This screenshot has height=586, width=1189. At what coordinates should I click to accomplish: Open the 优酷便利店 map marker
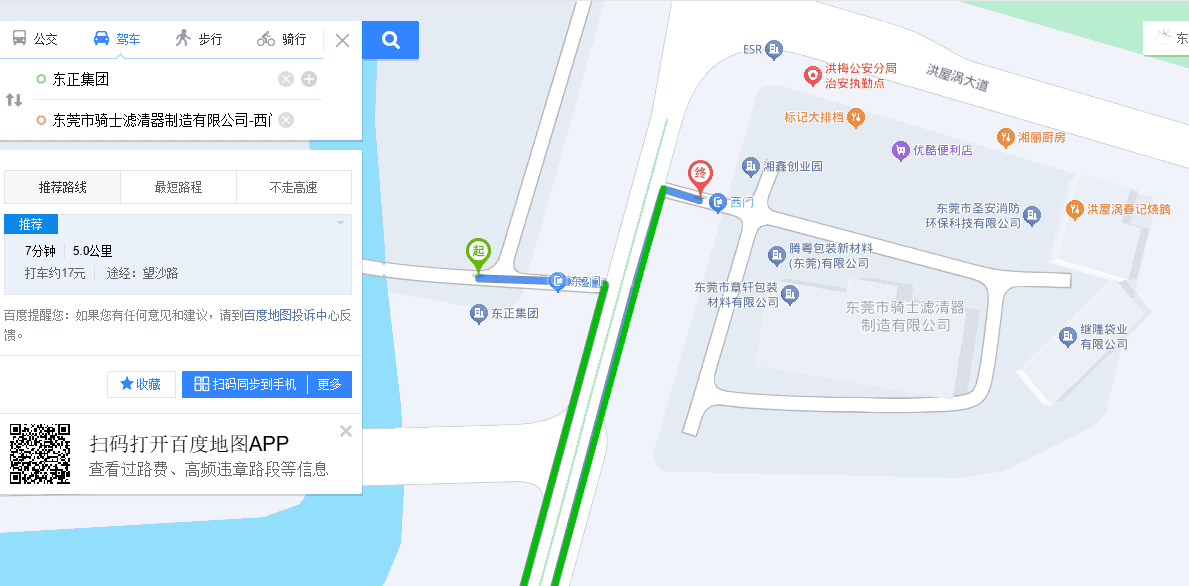[x=900, y=150]
